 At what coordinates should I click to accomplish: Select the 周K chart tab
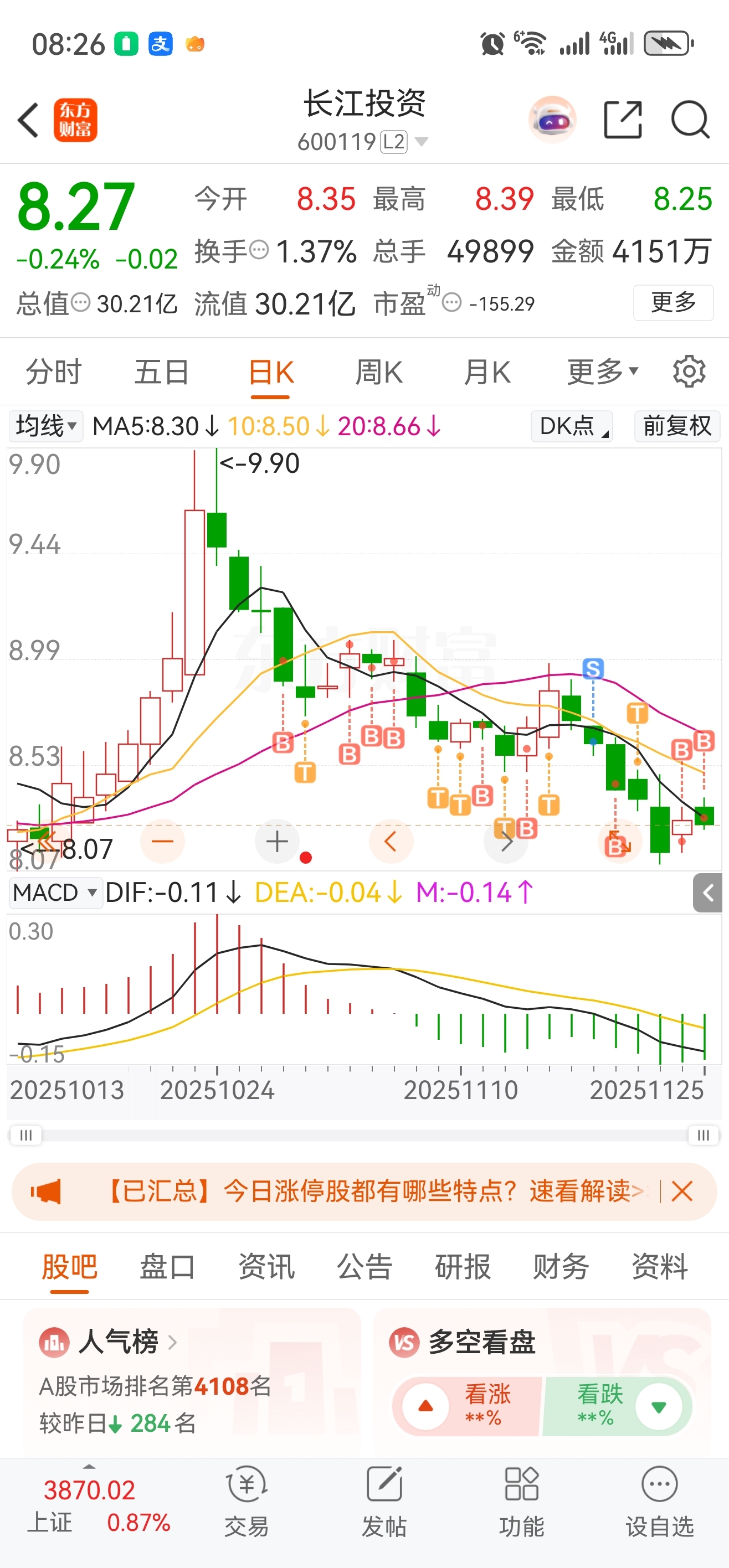coord(378,372)
